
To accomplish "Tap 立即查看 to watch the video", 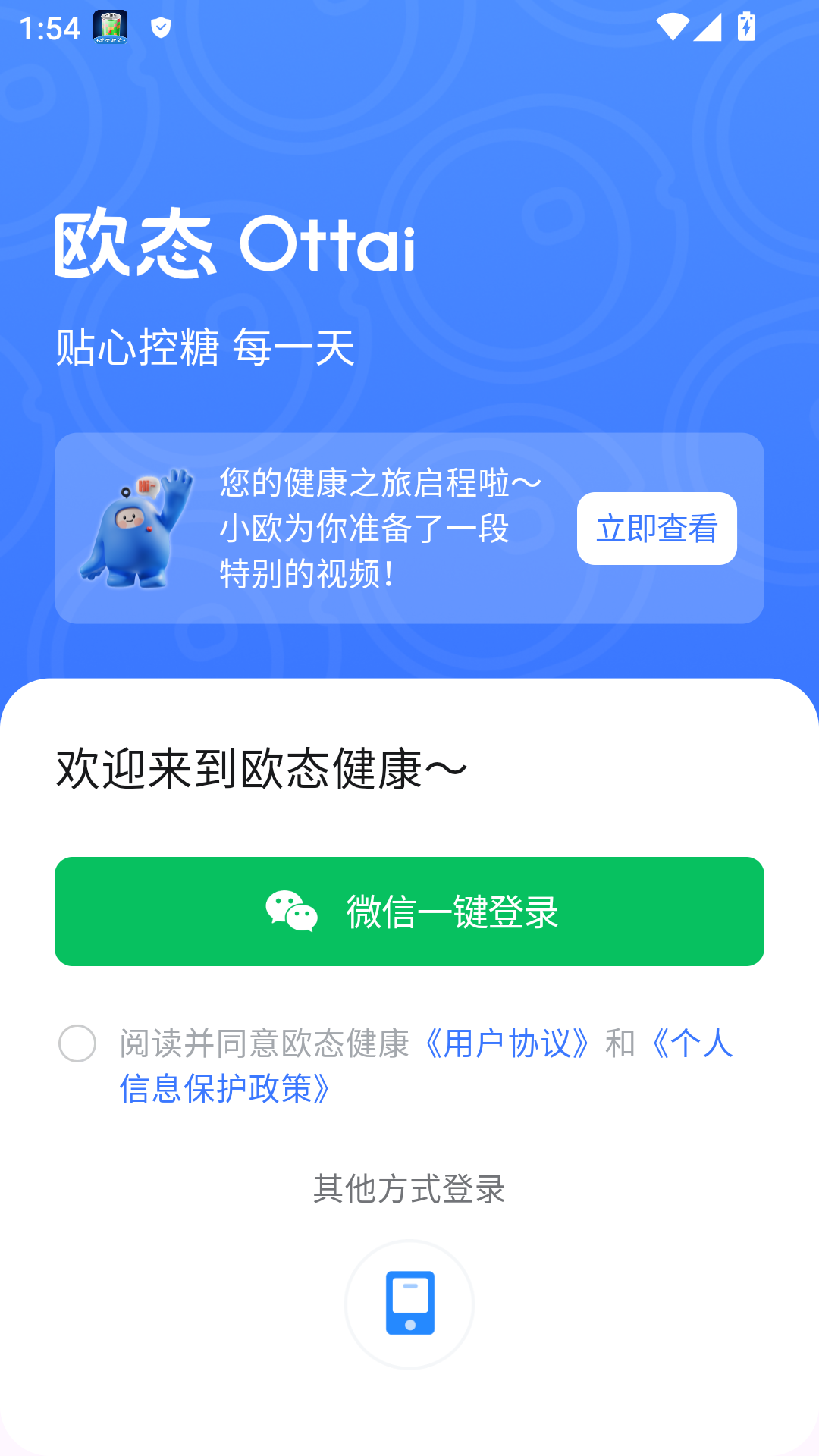I will pyautogui.click(x=657, y=529).
